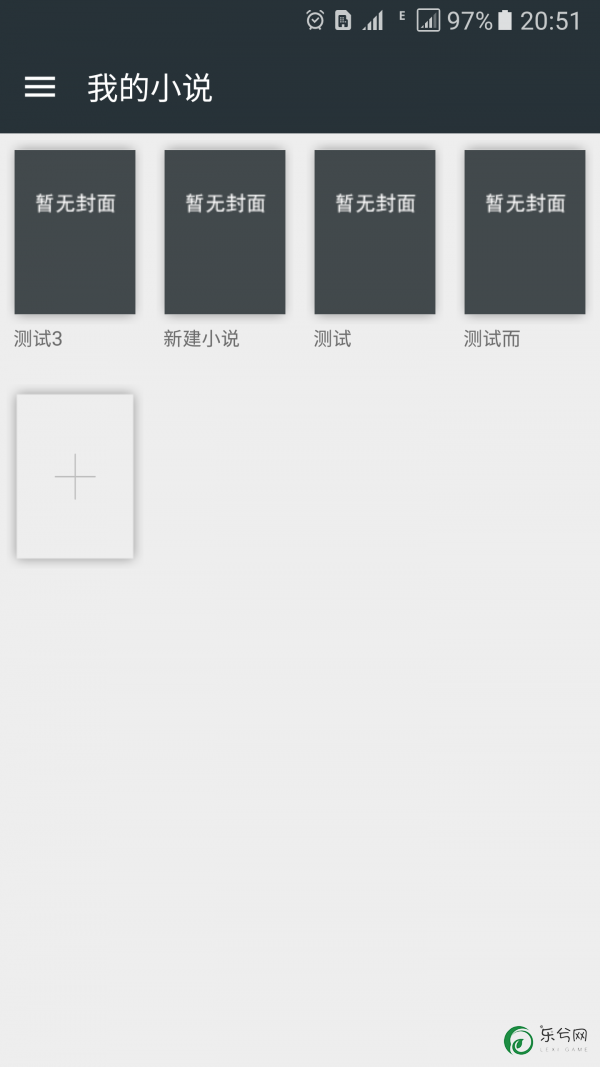Open the novel titled 测试

click(x=375, y=232)
